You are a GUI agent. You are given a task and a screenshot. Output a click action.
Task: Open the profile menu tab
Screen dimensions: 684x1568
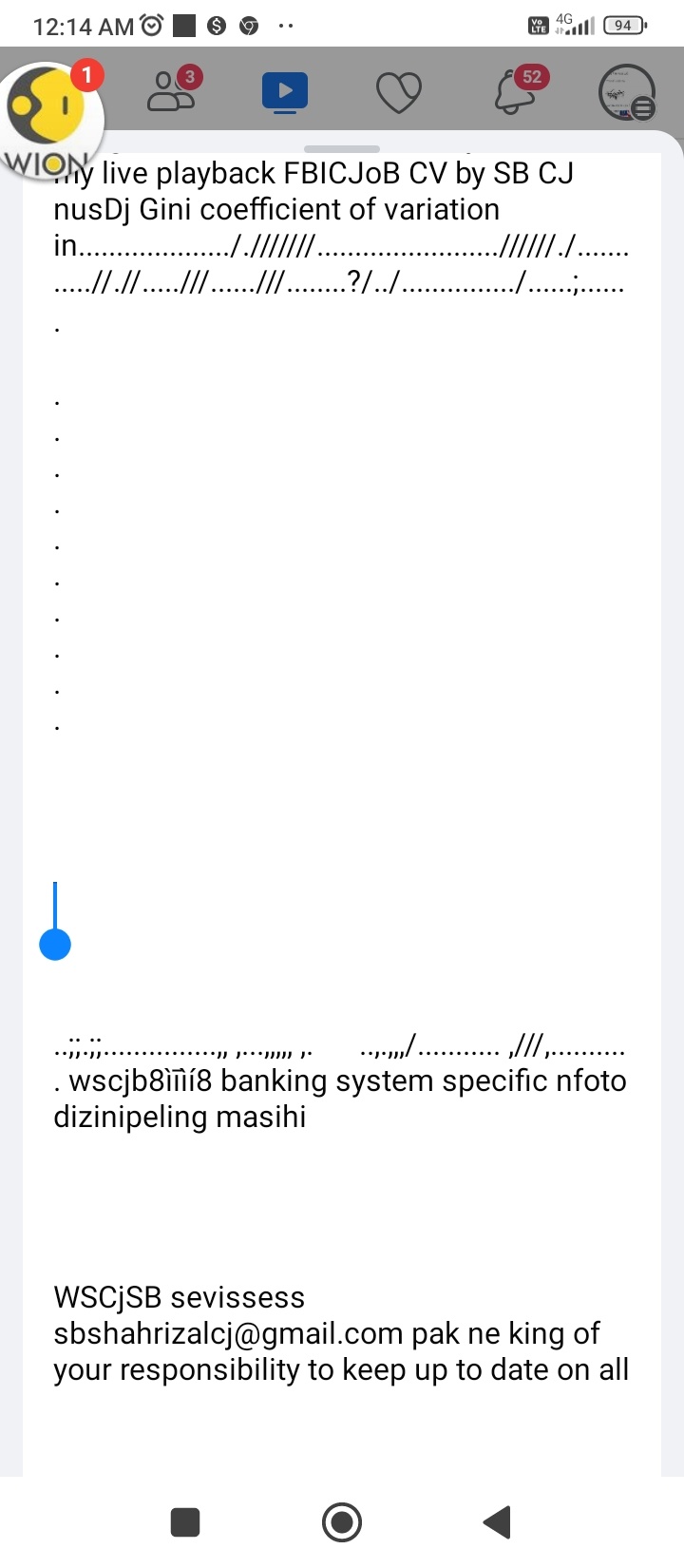tap(627, 92)
